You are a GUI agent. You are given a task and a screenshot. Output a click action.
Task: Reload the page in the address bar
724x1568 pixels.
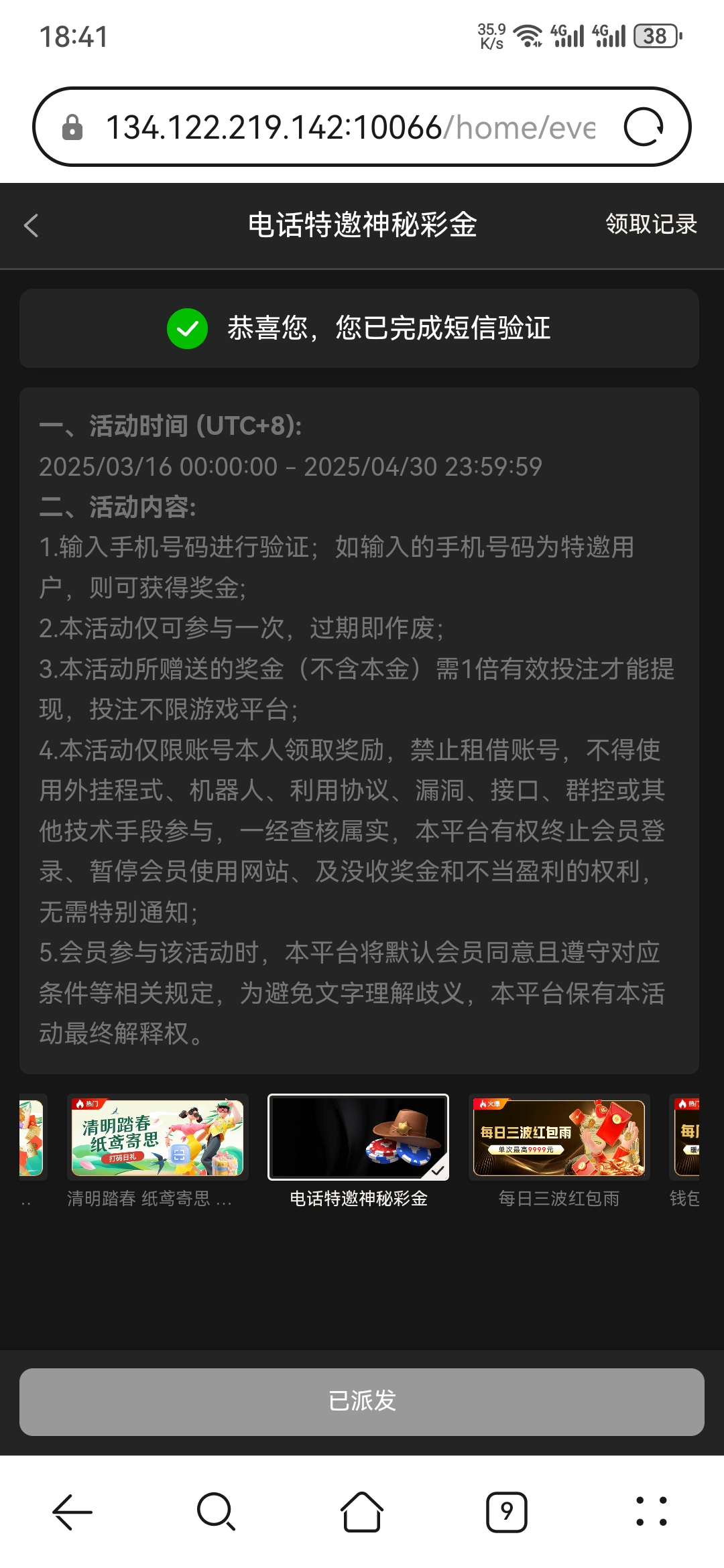click(643, 127)
